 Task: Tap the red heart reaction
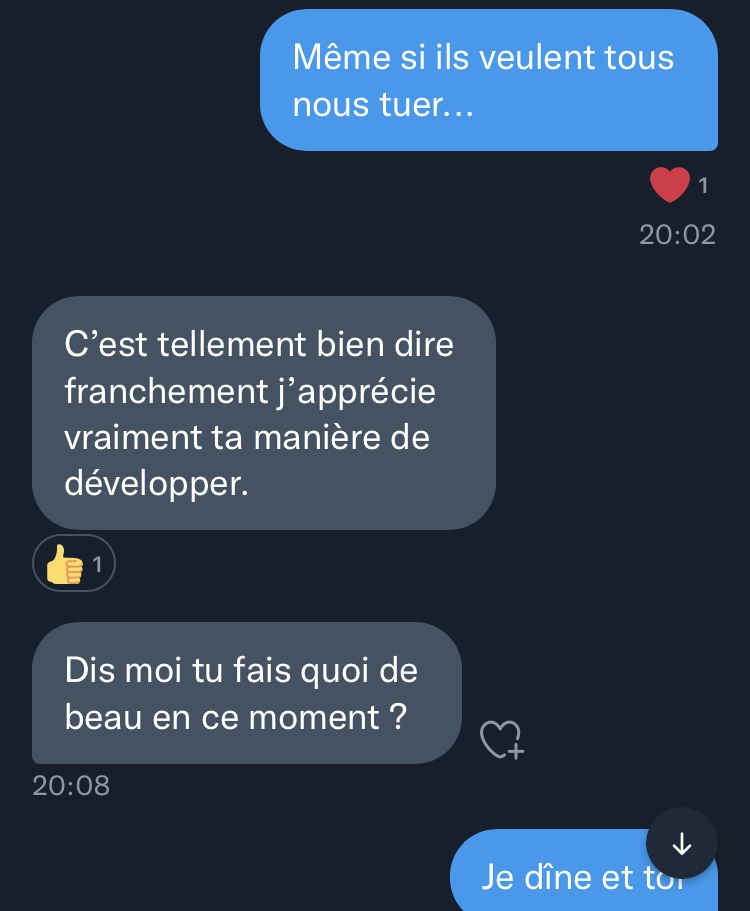click(x=670, y=185)
